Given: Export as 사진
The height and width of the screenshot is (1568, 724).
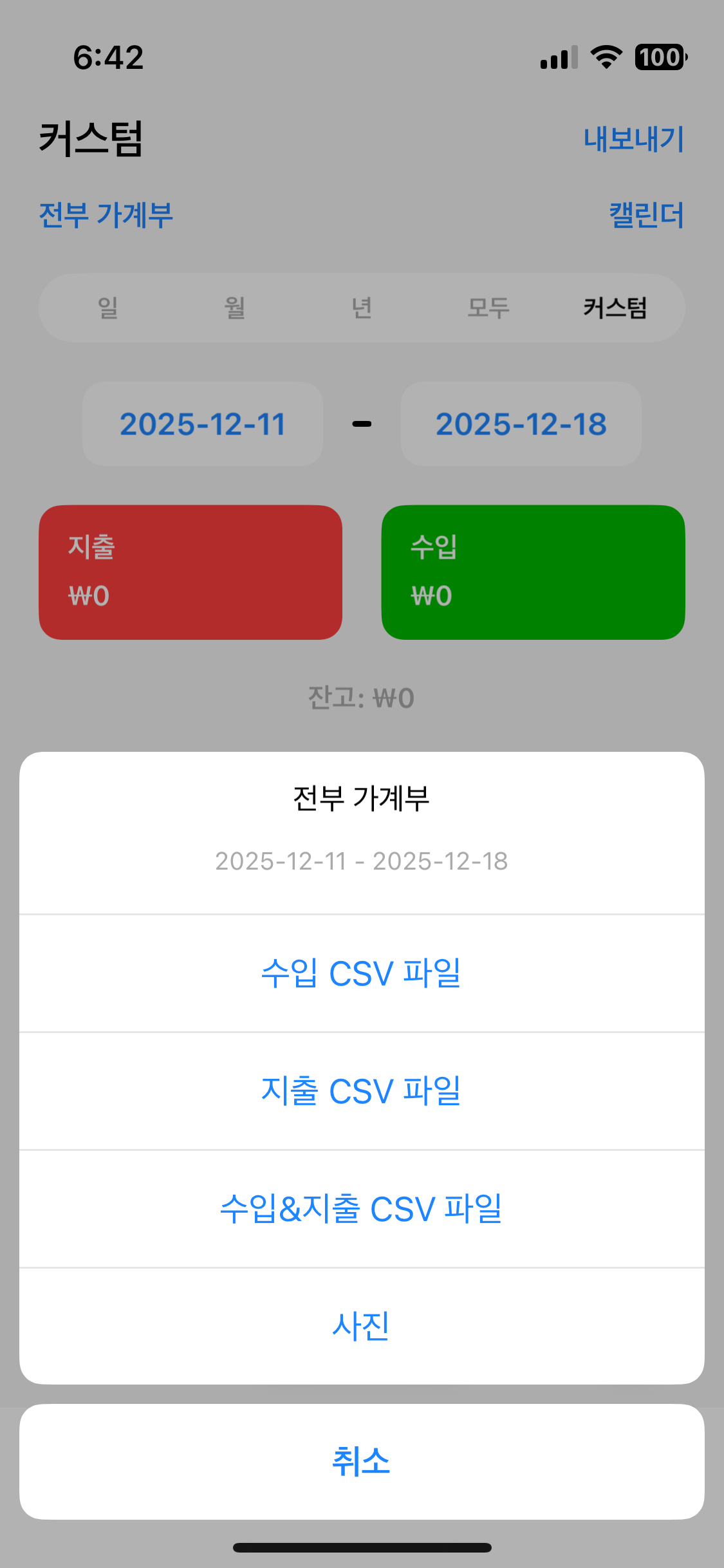Looking at the screenshot, I should click(361, 1326).
